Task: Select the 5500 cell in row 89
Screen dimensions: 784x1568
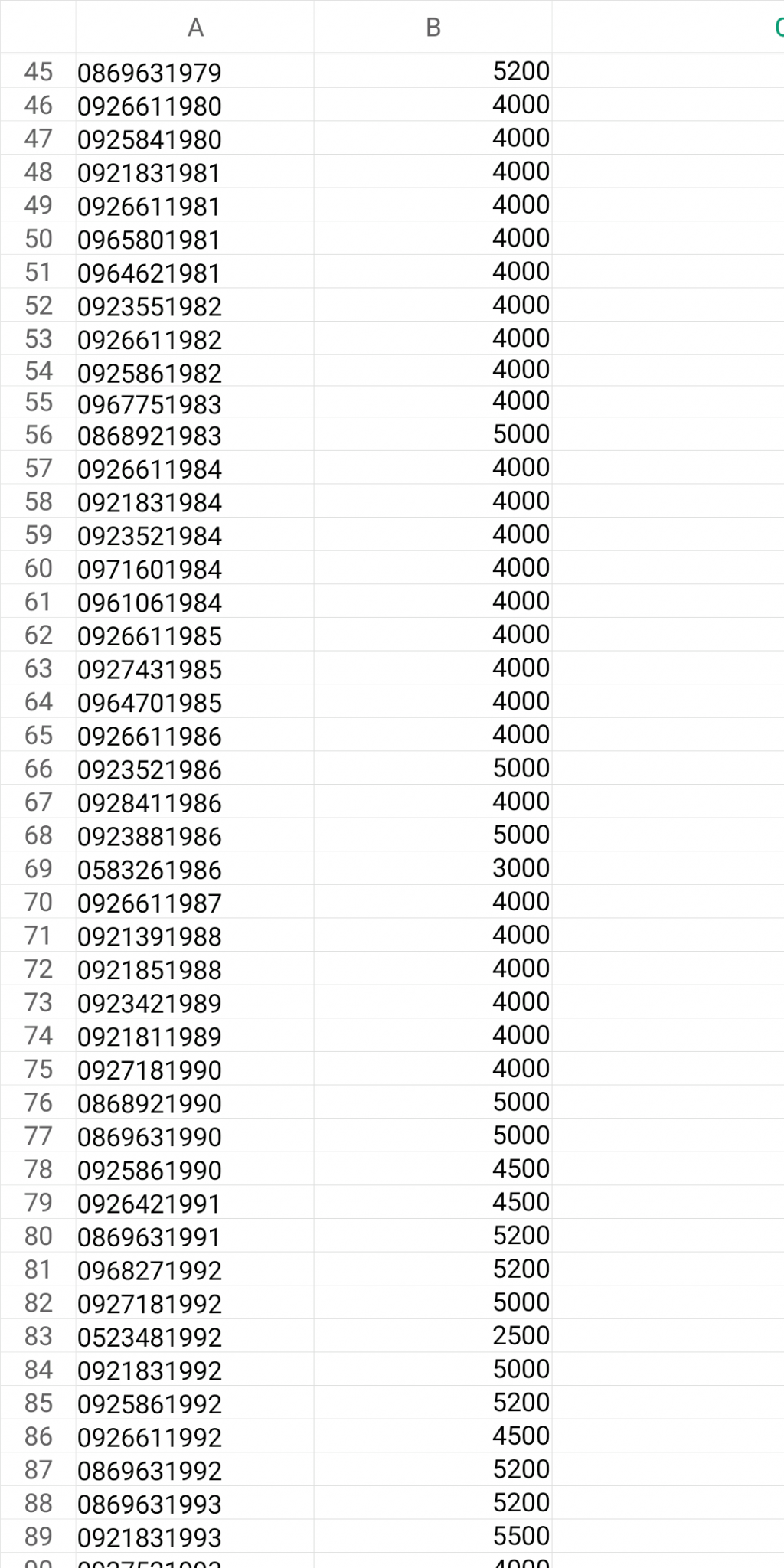Action: (433, 1537)
